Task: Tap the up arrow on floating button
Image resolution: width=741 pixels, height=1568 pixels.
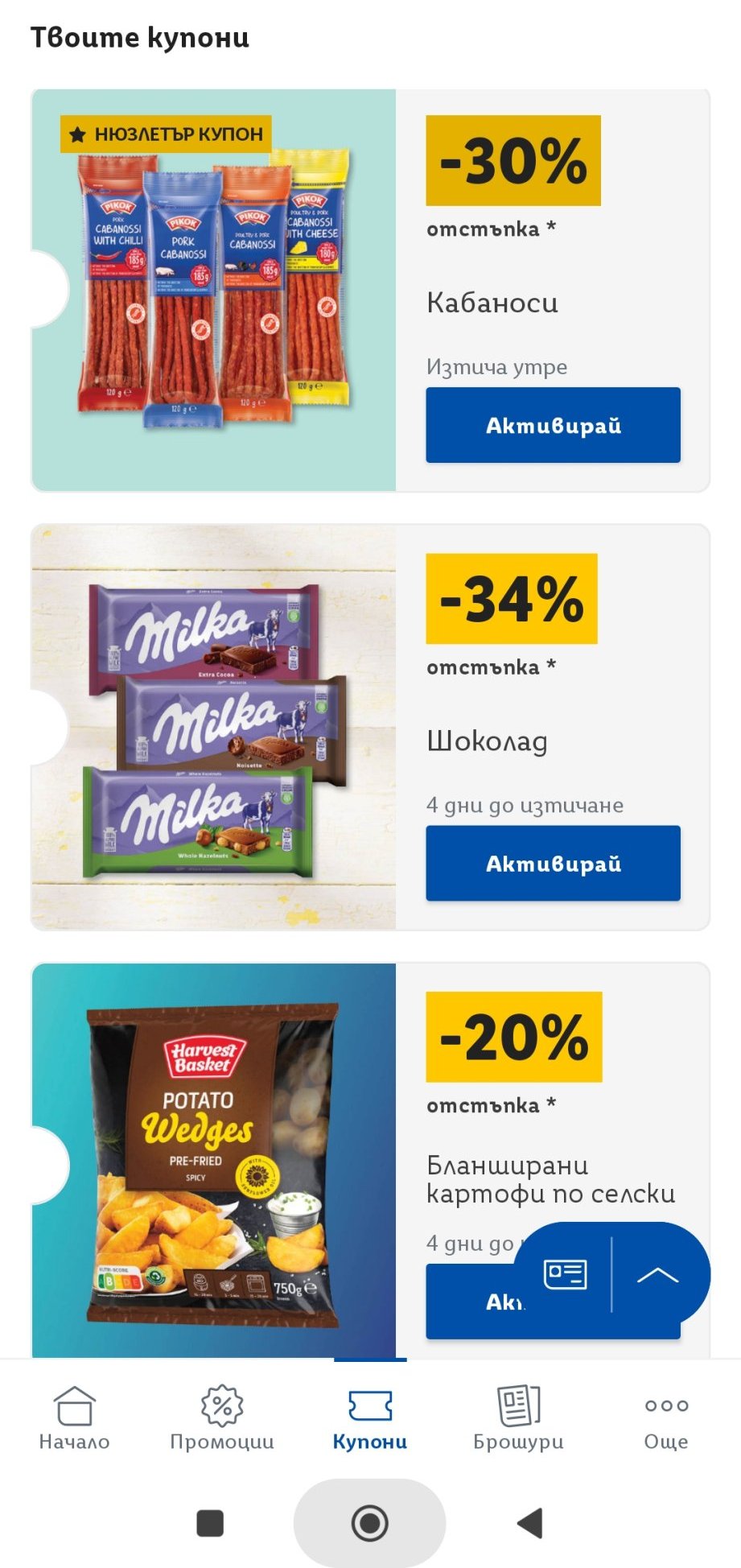Action: point(657,1274)
